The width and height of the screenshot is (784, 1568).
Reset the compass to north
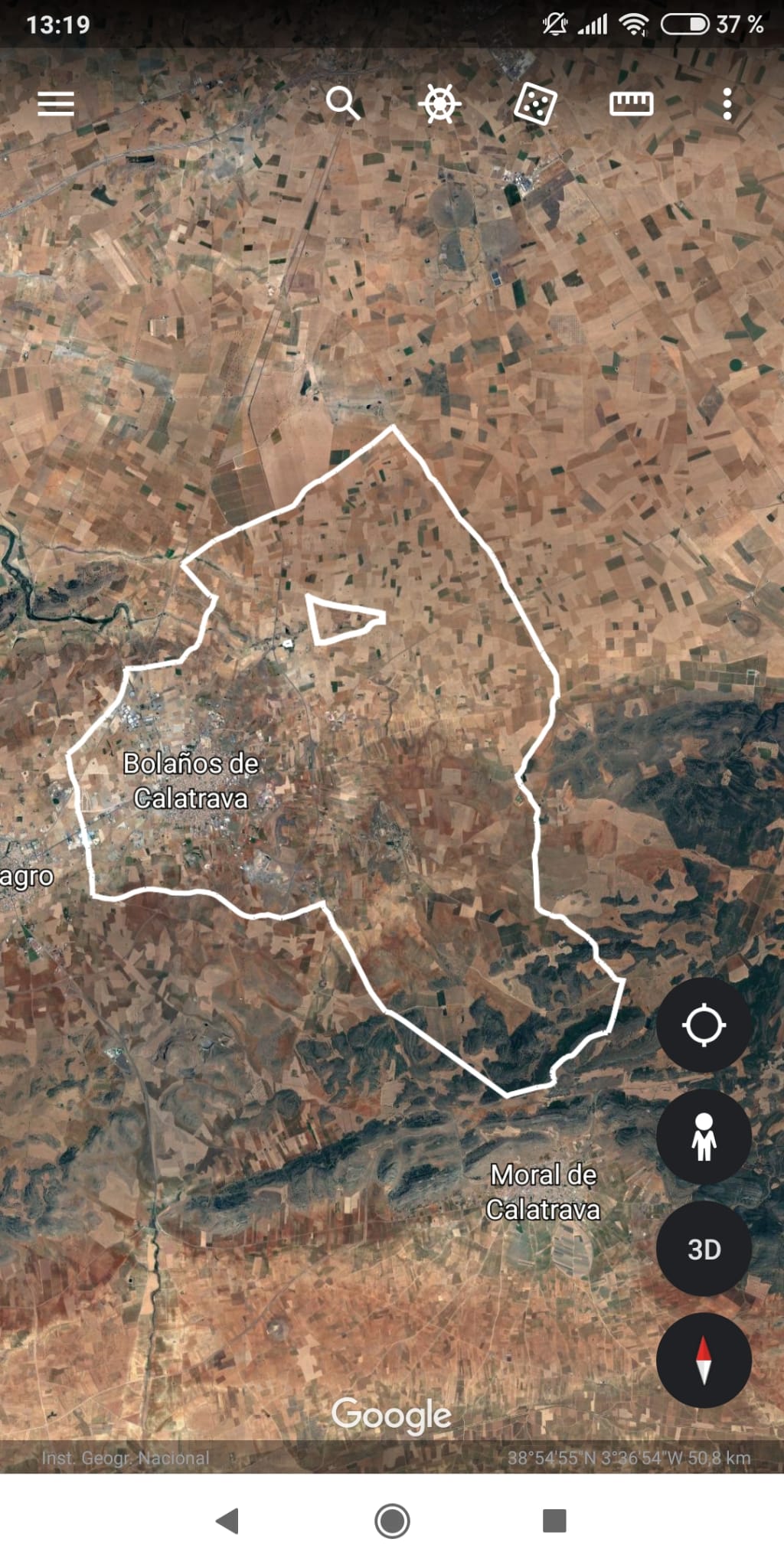pos(704,1361)
